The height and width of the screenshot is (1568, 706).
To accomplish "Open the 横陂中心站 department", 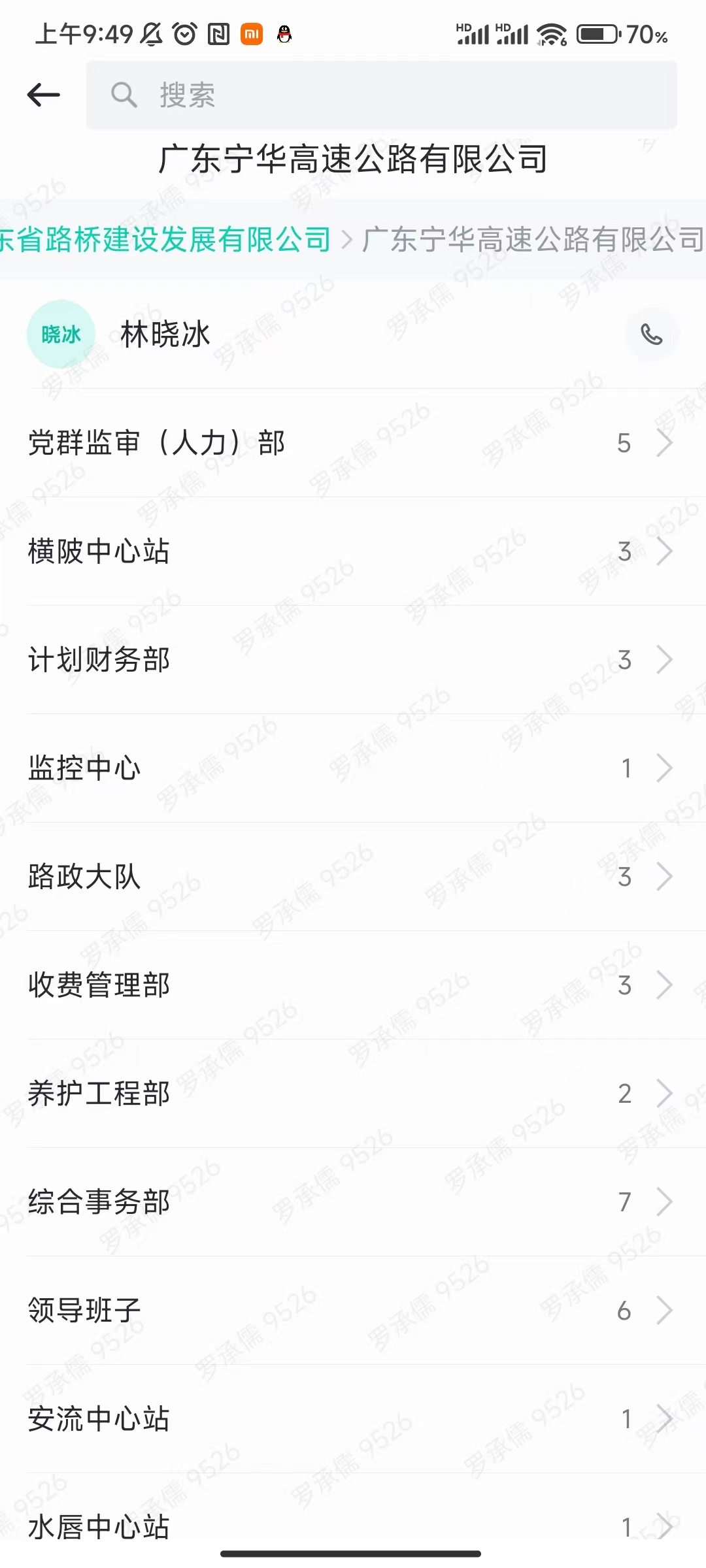I will click(x=353, y=551).
